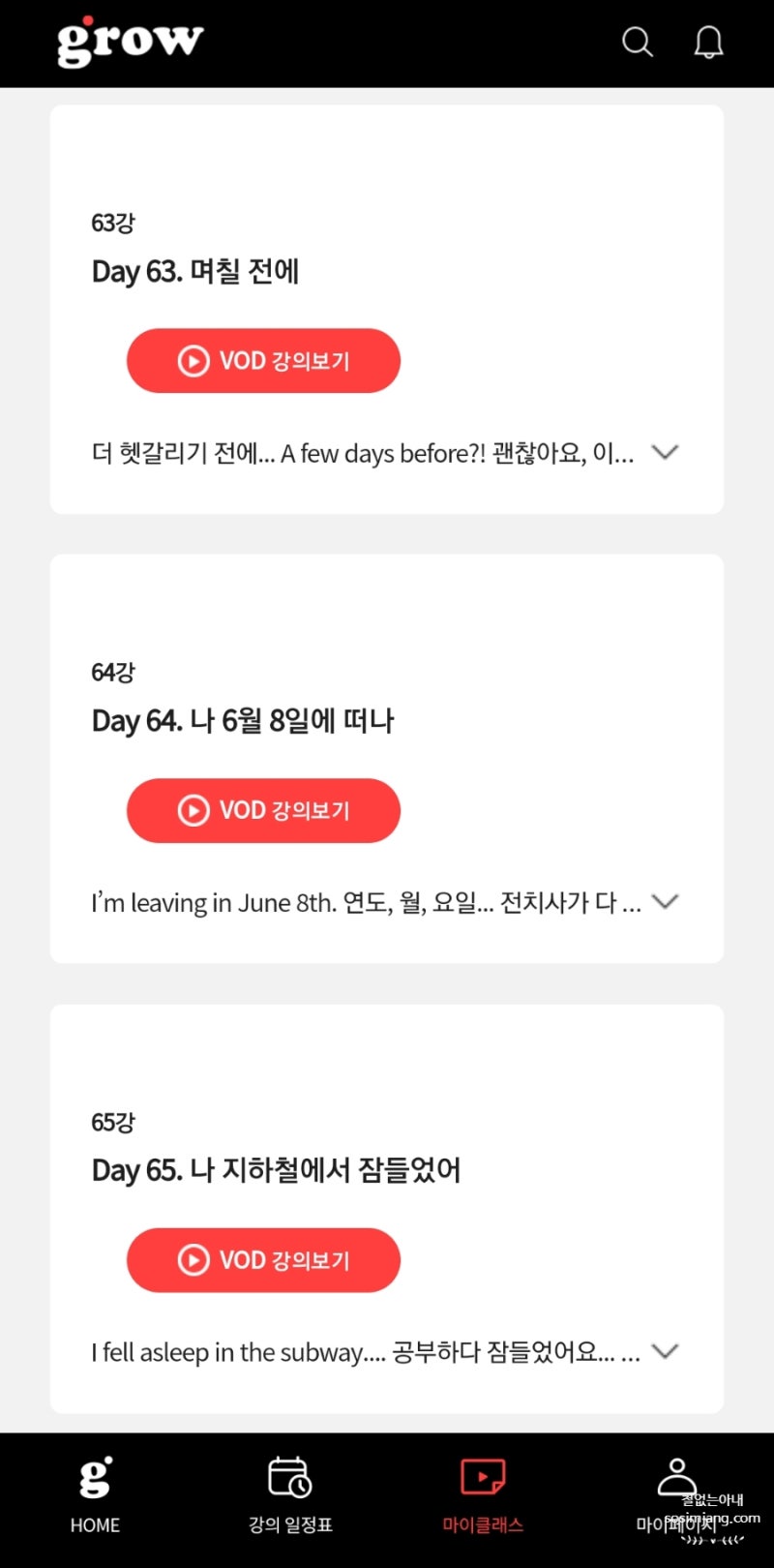
Task: Open the 마이페이지 tab
Action: coord(676,1495)
